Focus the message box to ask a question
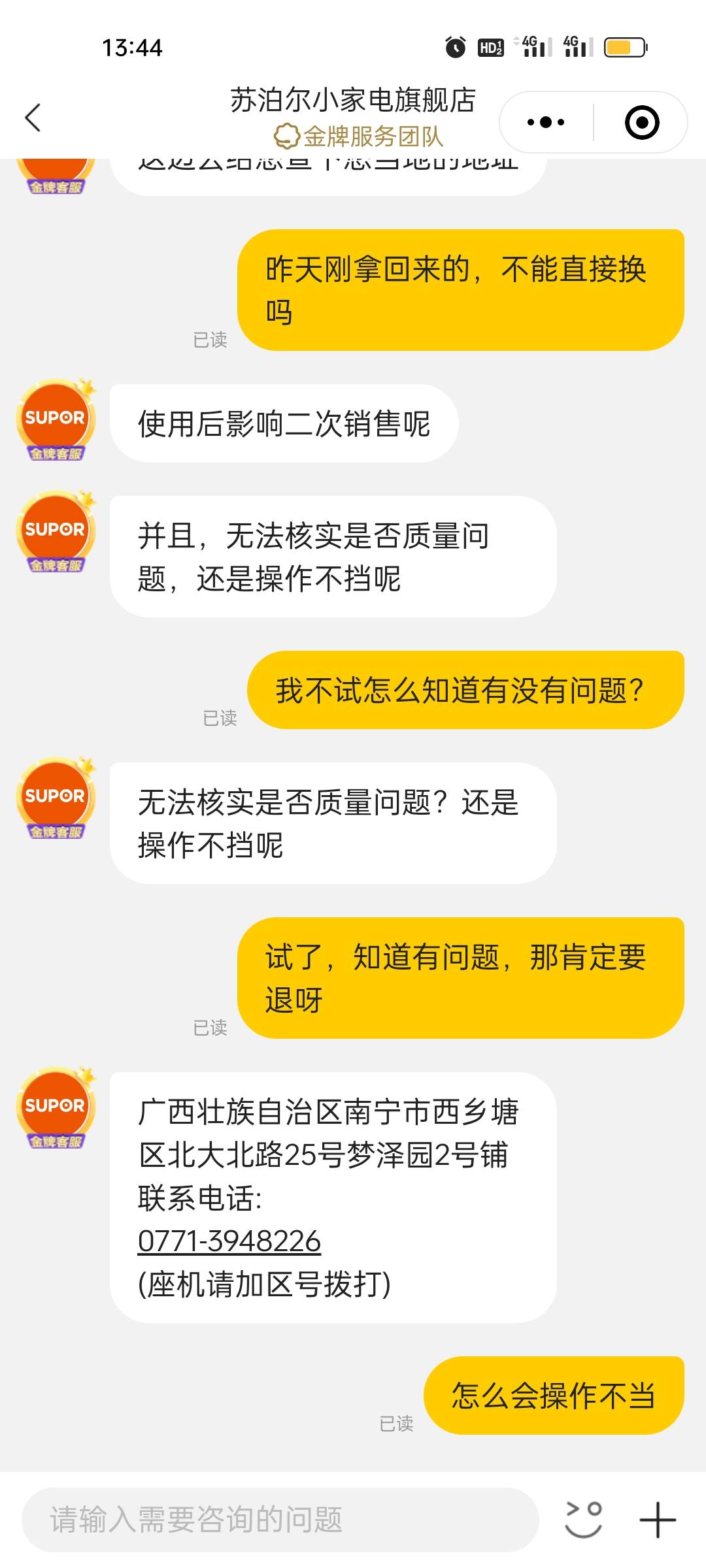 point(281,1520)
